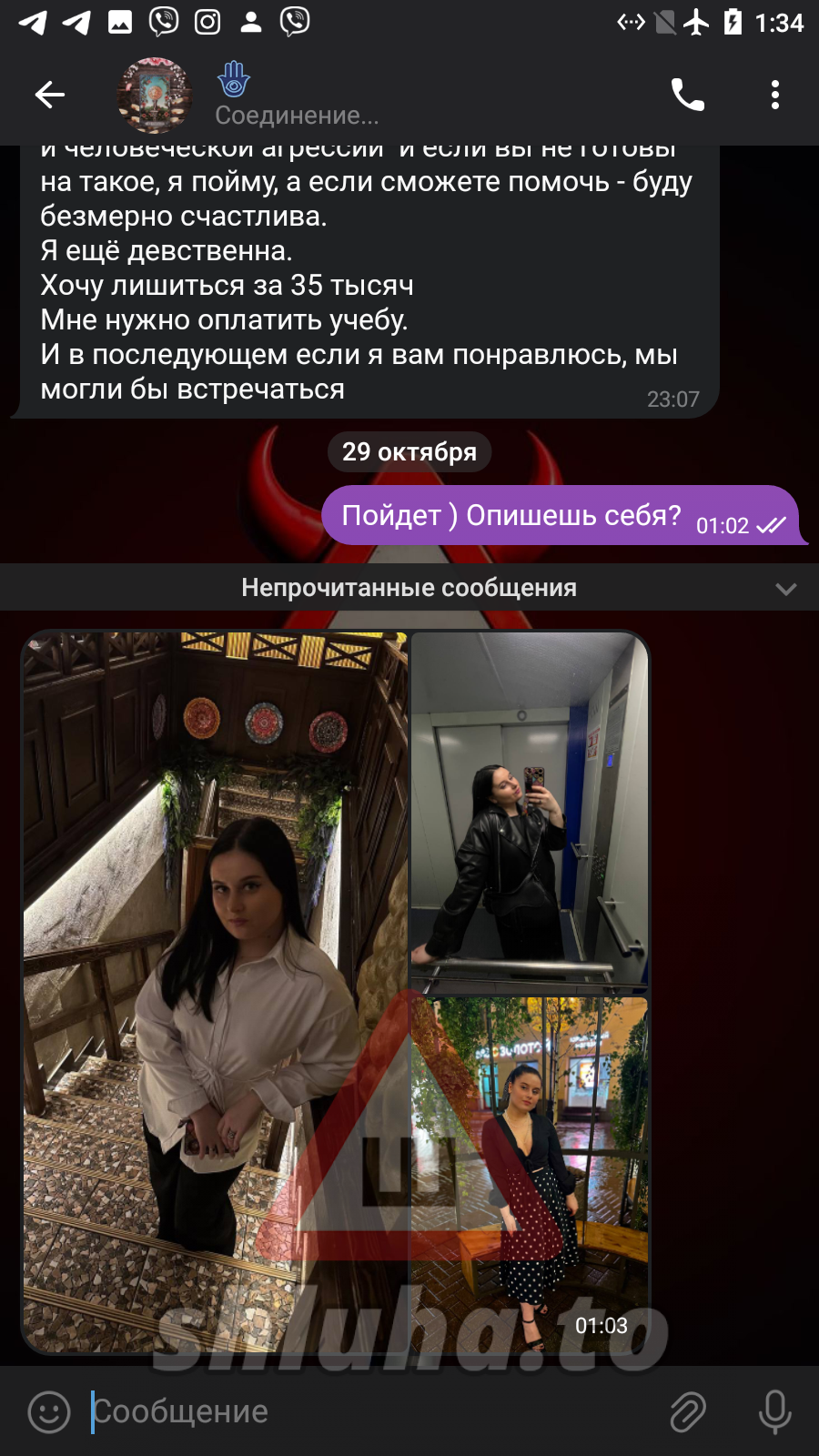Record a voice message with the microphone
Viewport: 819px width, 1456px height.
click(x=774, y=1411)
